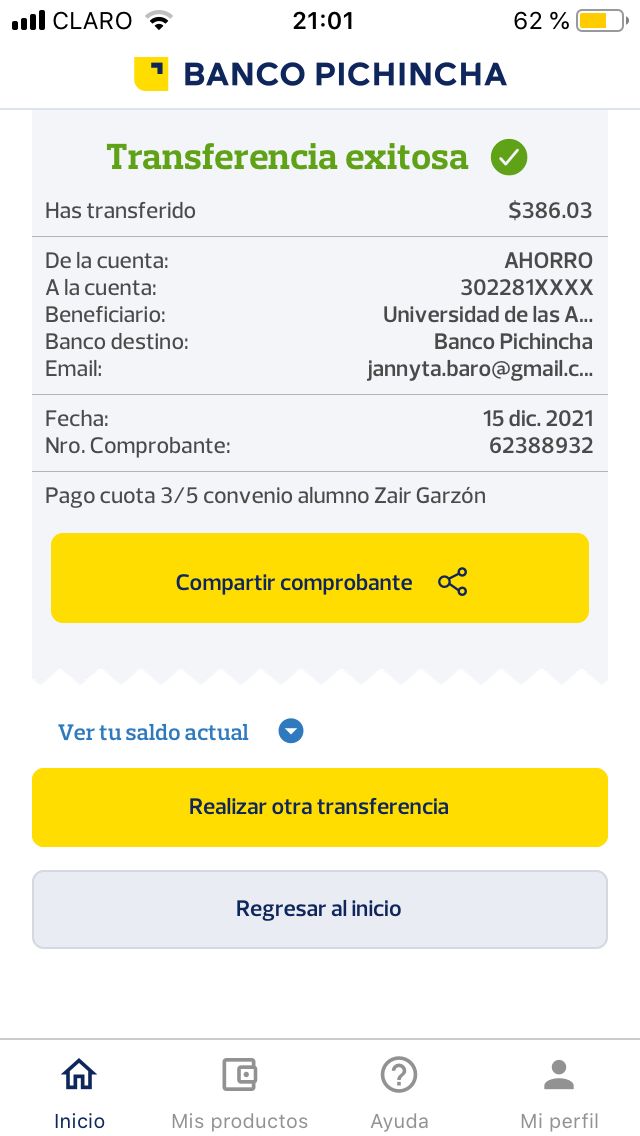Switch to the Mi perfil tab
This screenshot has height=1136, width=640.
coord(559,1092)
